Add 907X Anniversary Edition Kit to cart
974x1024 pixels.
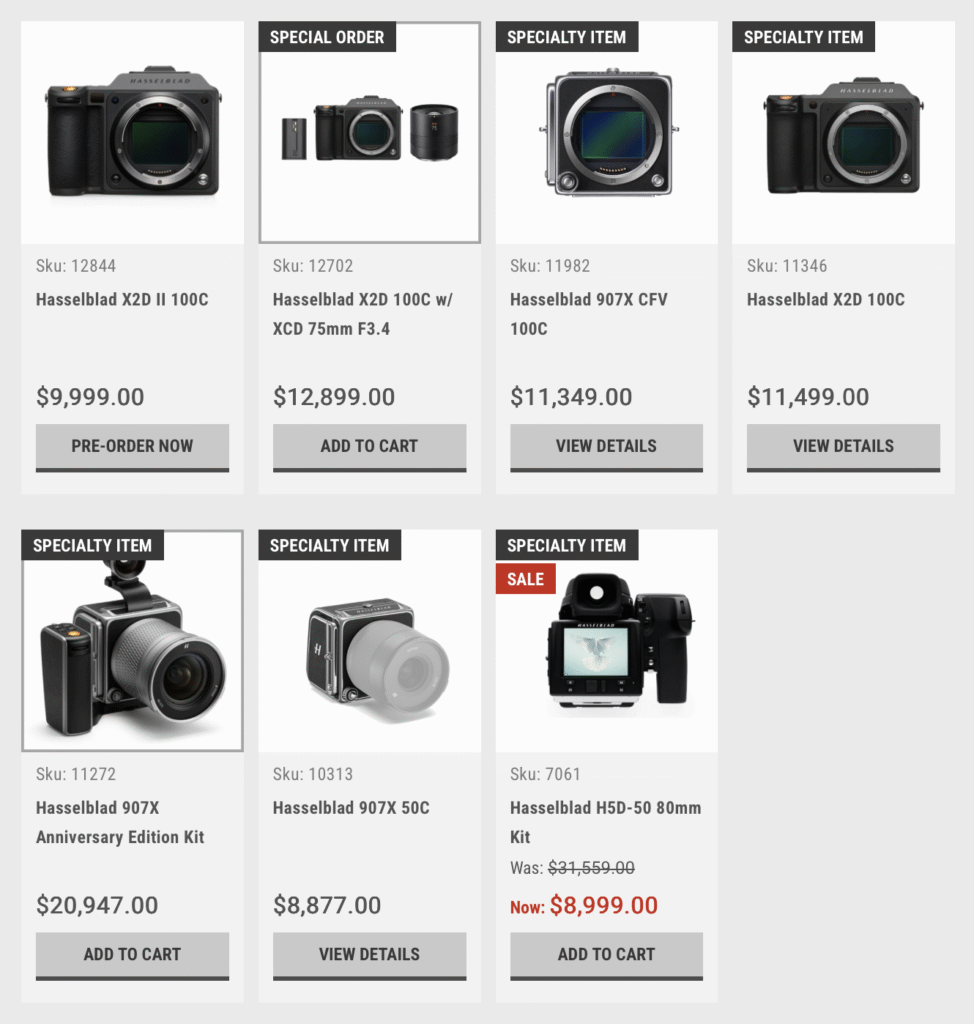(132, 954)
